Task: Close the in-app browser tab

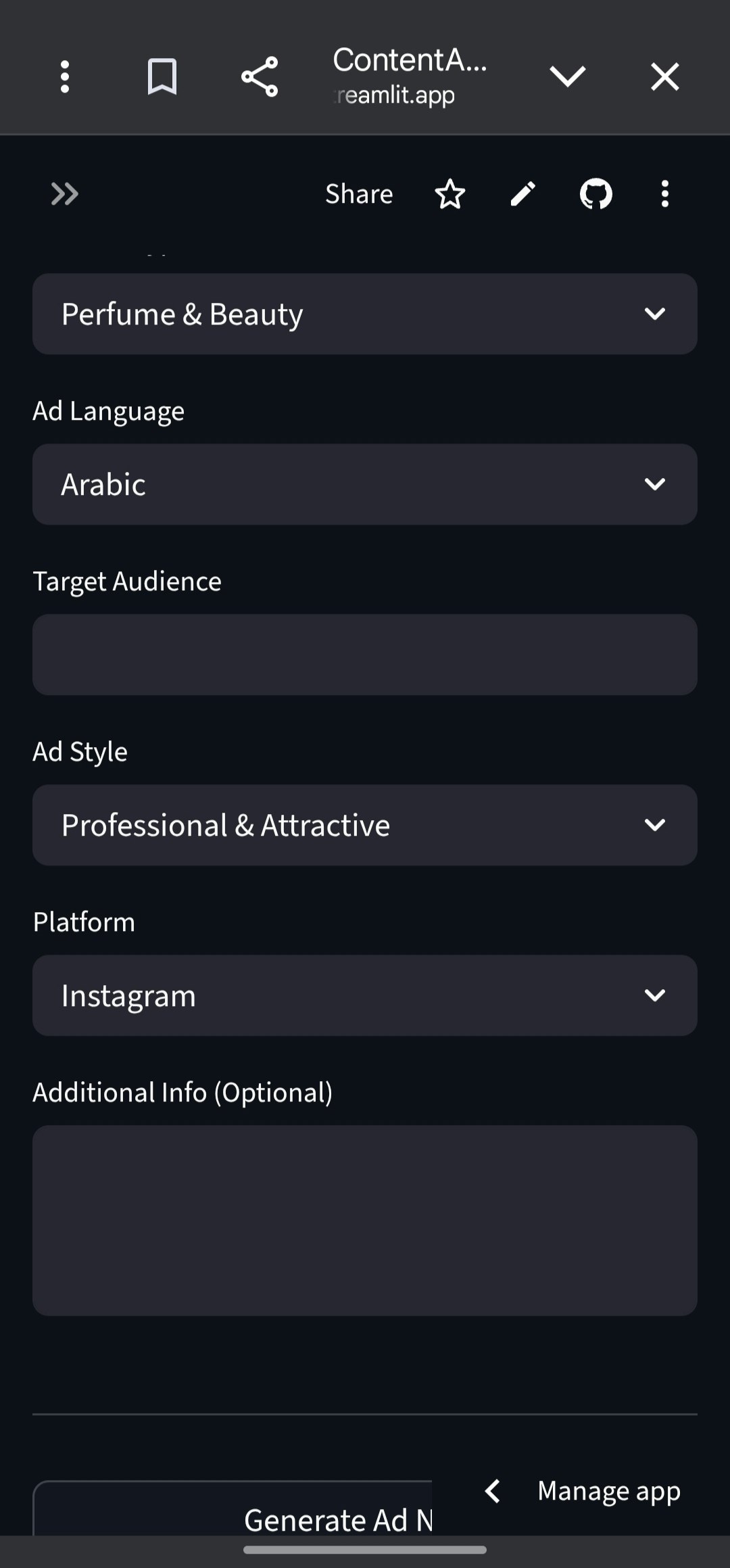Action: coord(664,76)
